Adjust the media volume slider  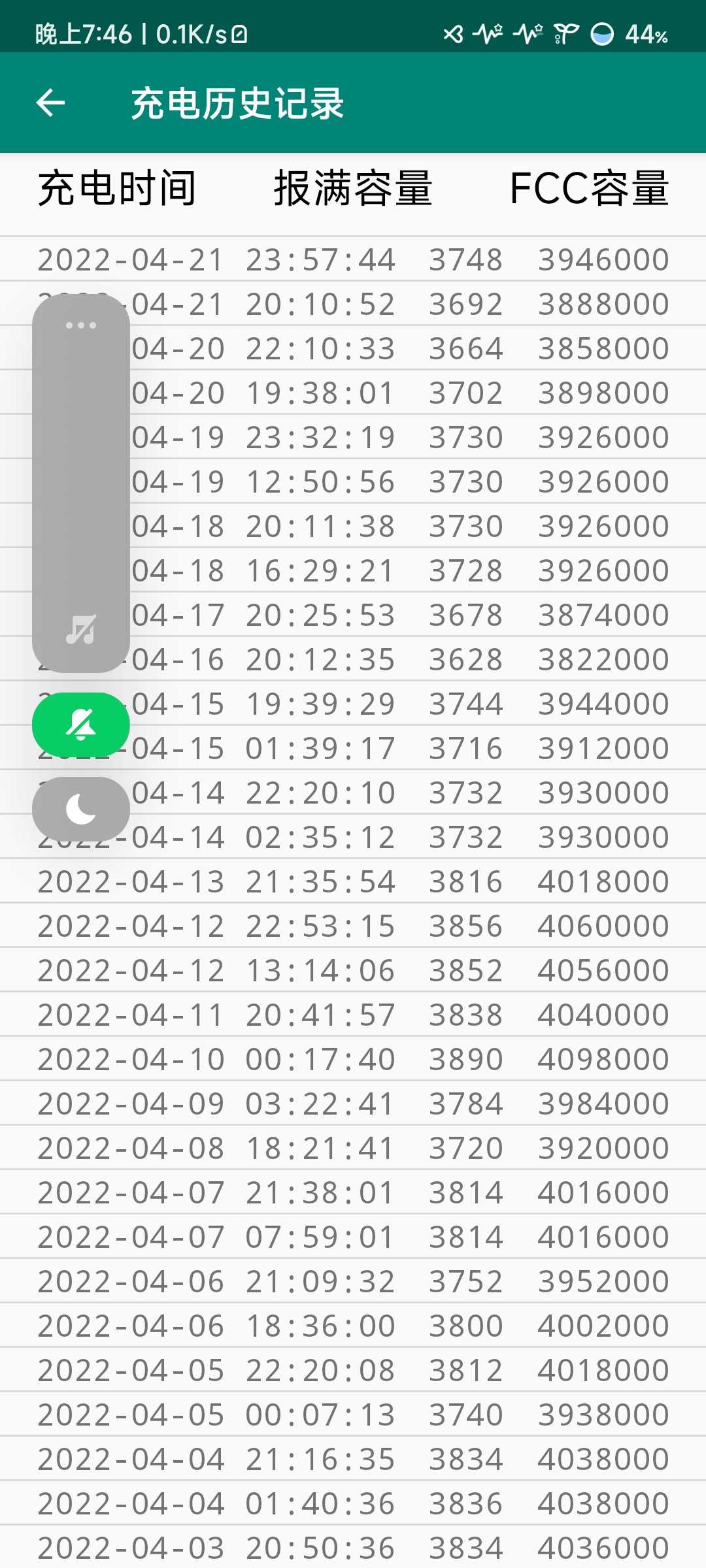click(x=81, y=483)
